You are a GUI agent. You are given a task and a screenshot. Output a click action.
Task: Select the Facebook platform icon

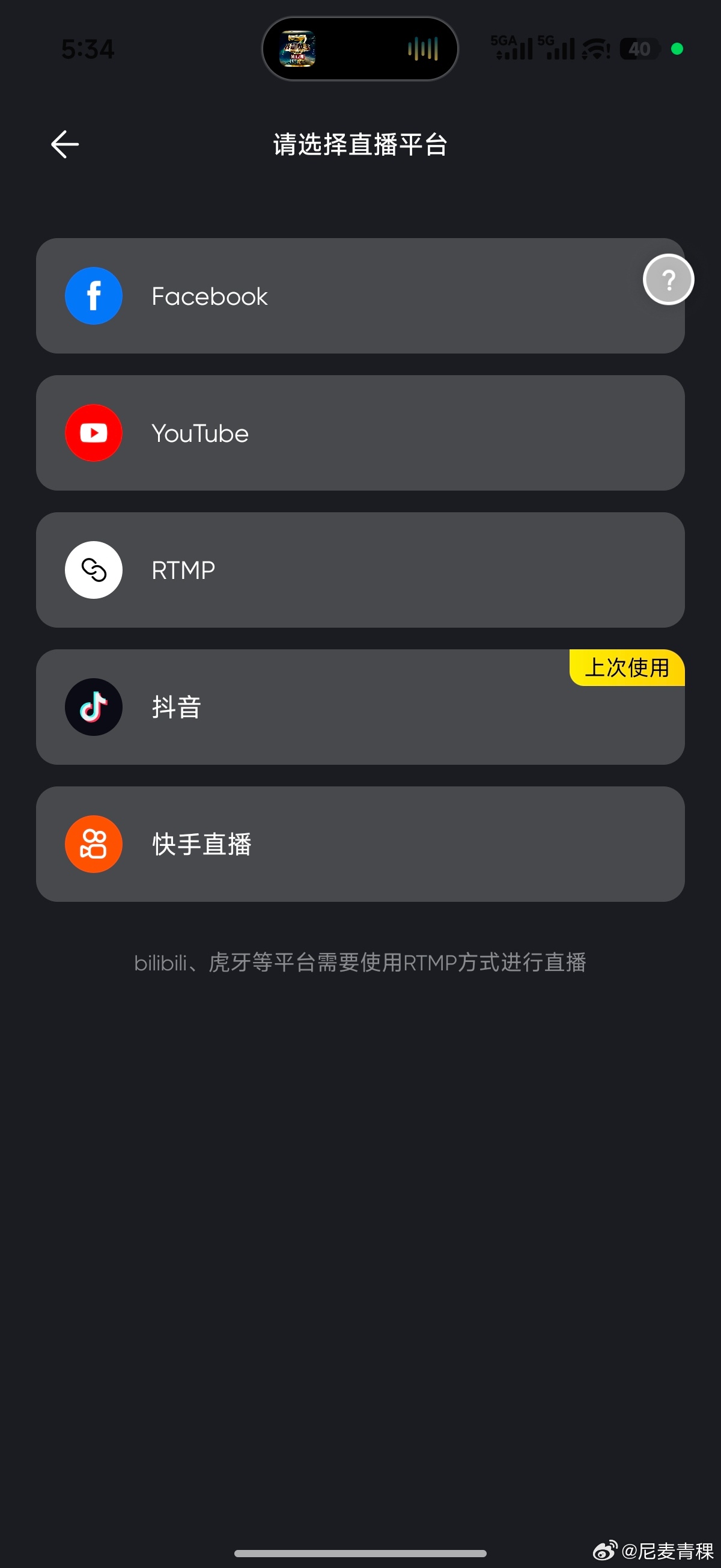click(x=93, y=296)
